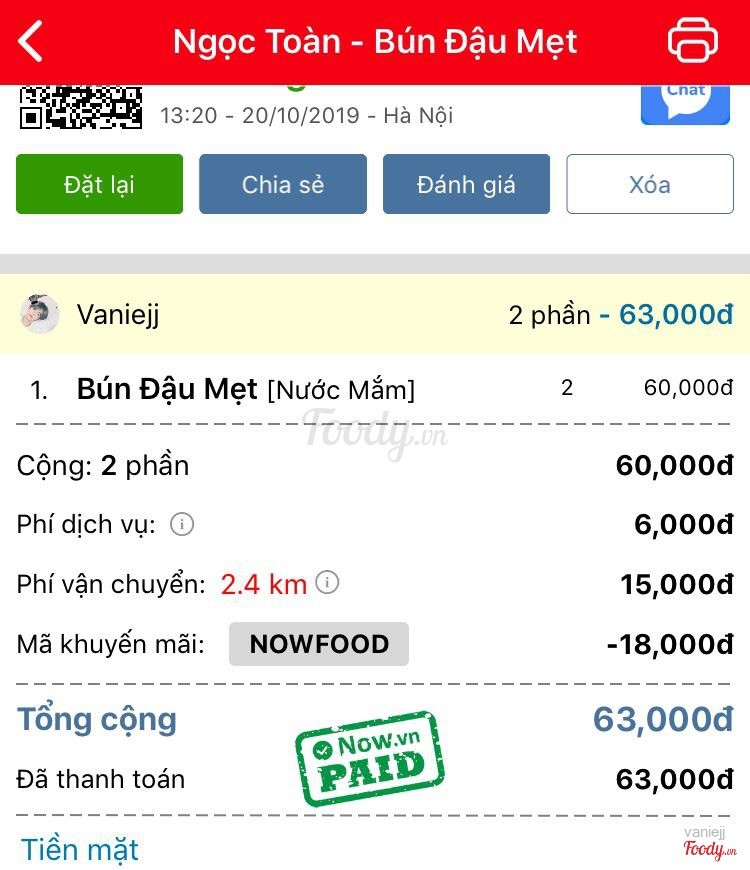
Task: Show info about Phí dịch vụ
Action: [181, 524]
